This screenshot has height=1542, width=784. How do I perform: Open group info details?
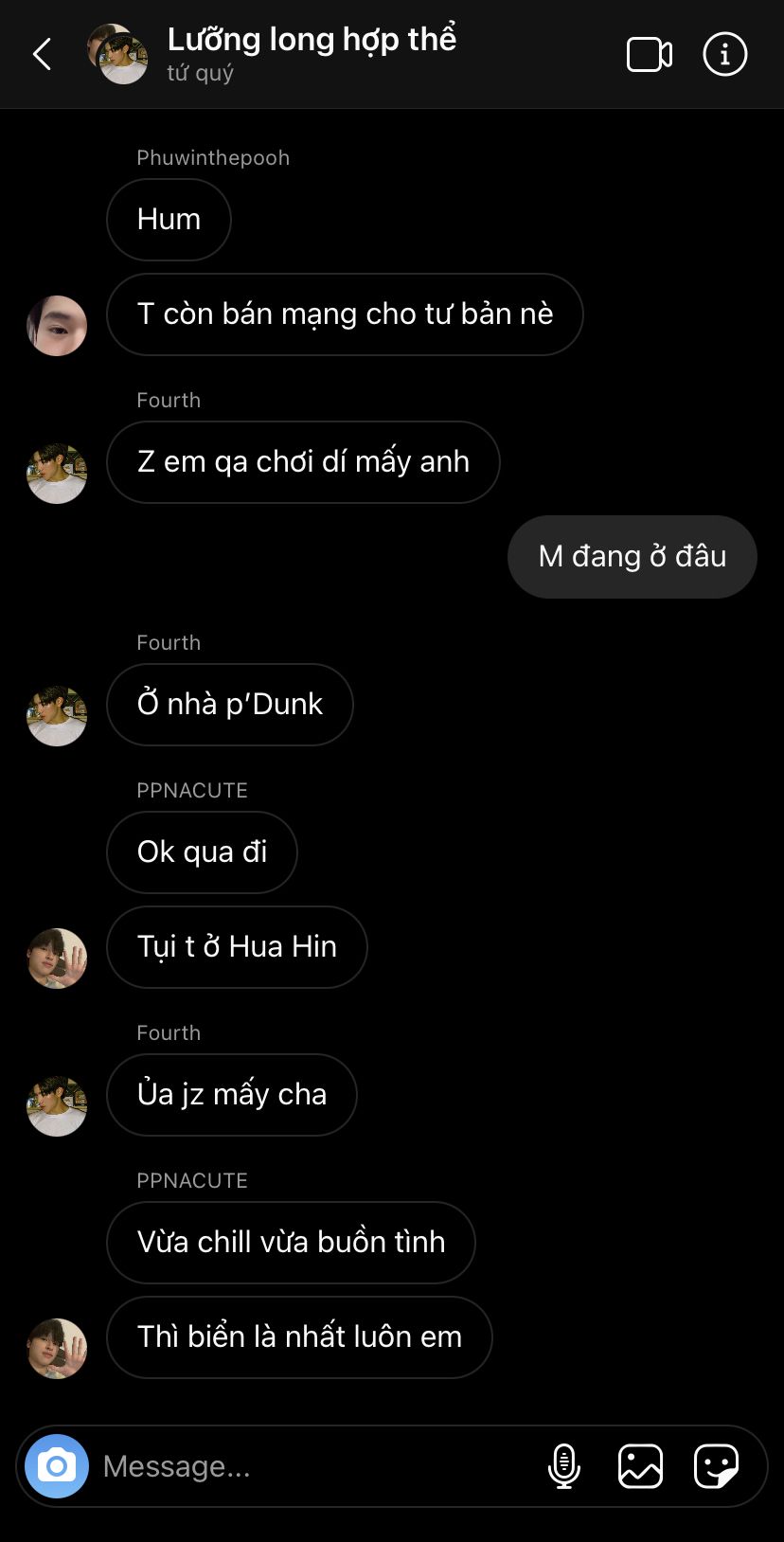click(725, 55)
